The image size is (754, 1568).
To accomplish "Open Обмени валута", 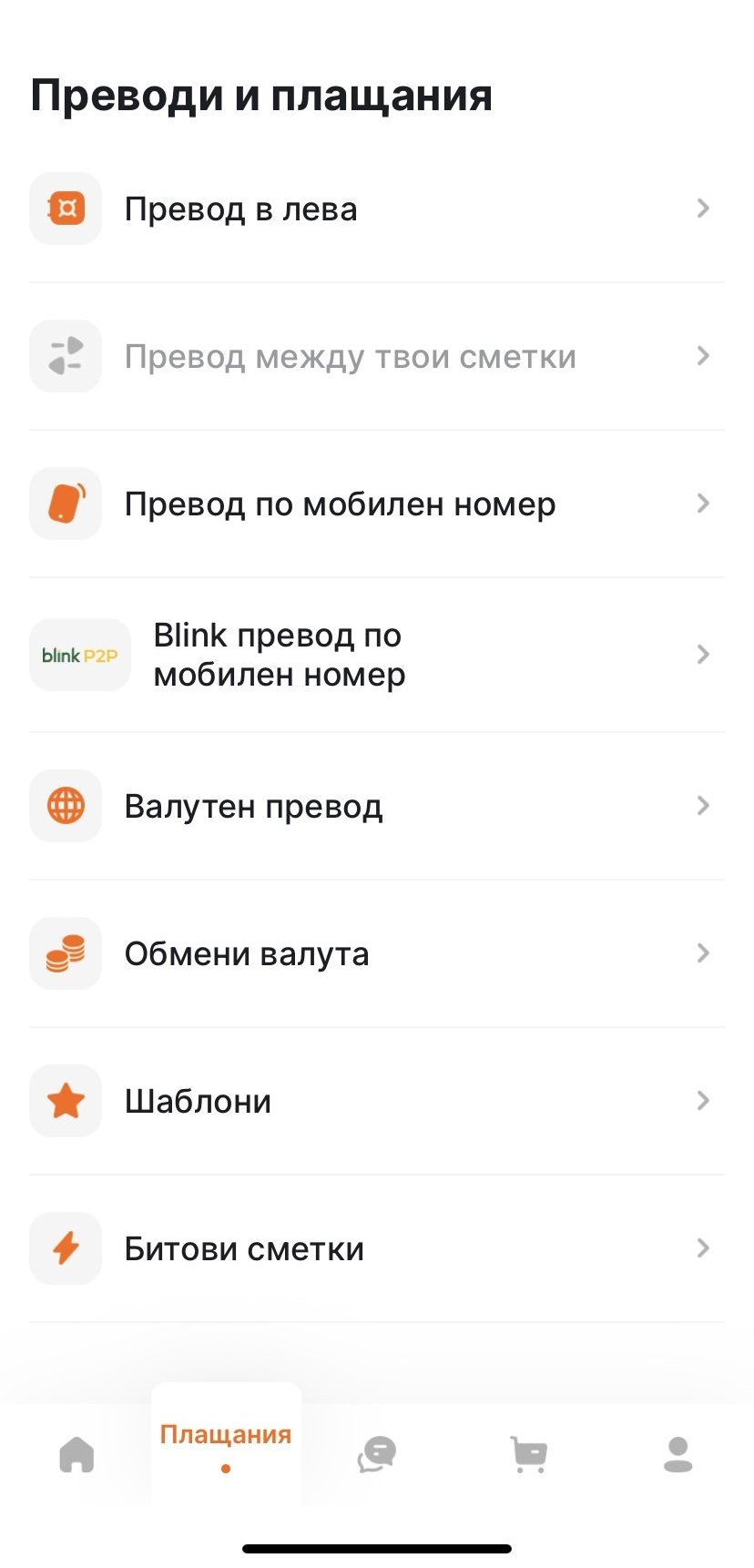I will (247, 954).
